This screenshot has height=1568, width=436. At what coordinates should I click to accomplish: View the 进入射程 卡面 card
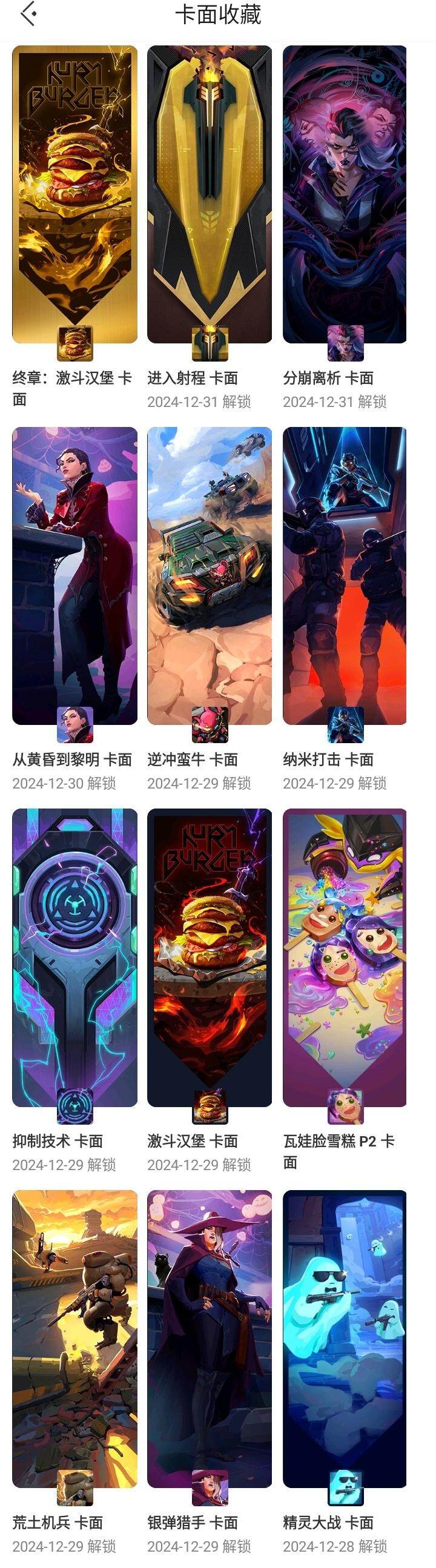pos(210,195)
